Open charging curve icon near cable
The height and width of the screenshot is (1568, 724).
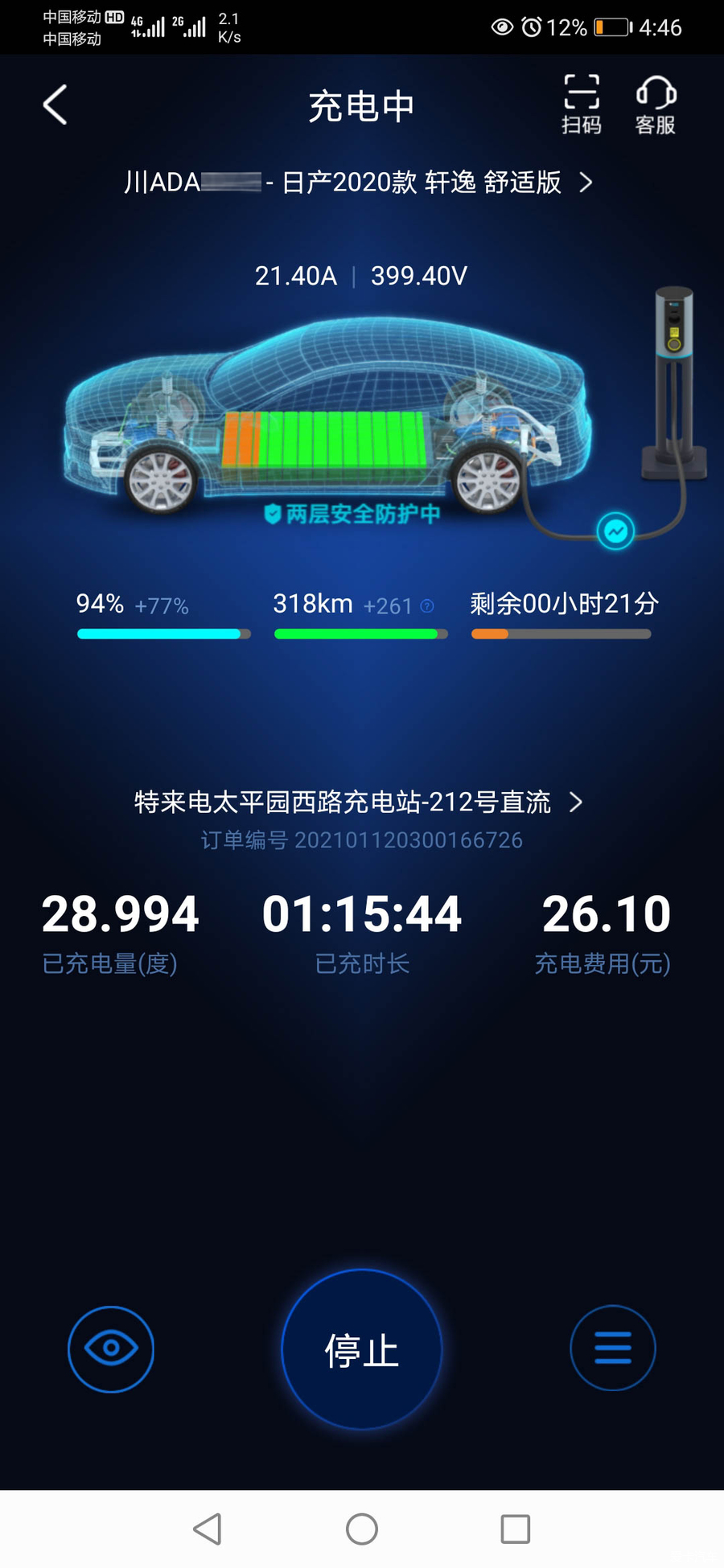click(x=615, y=532)
